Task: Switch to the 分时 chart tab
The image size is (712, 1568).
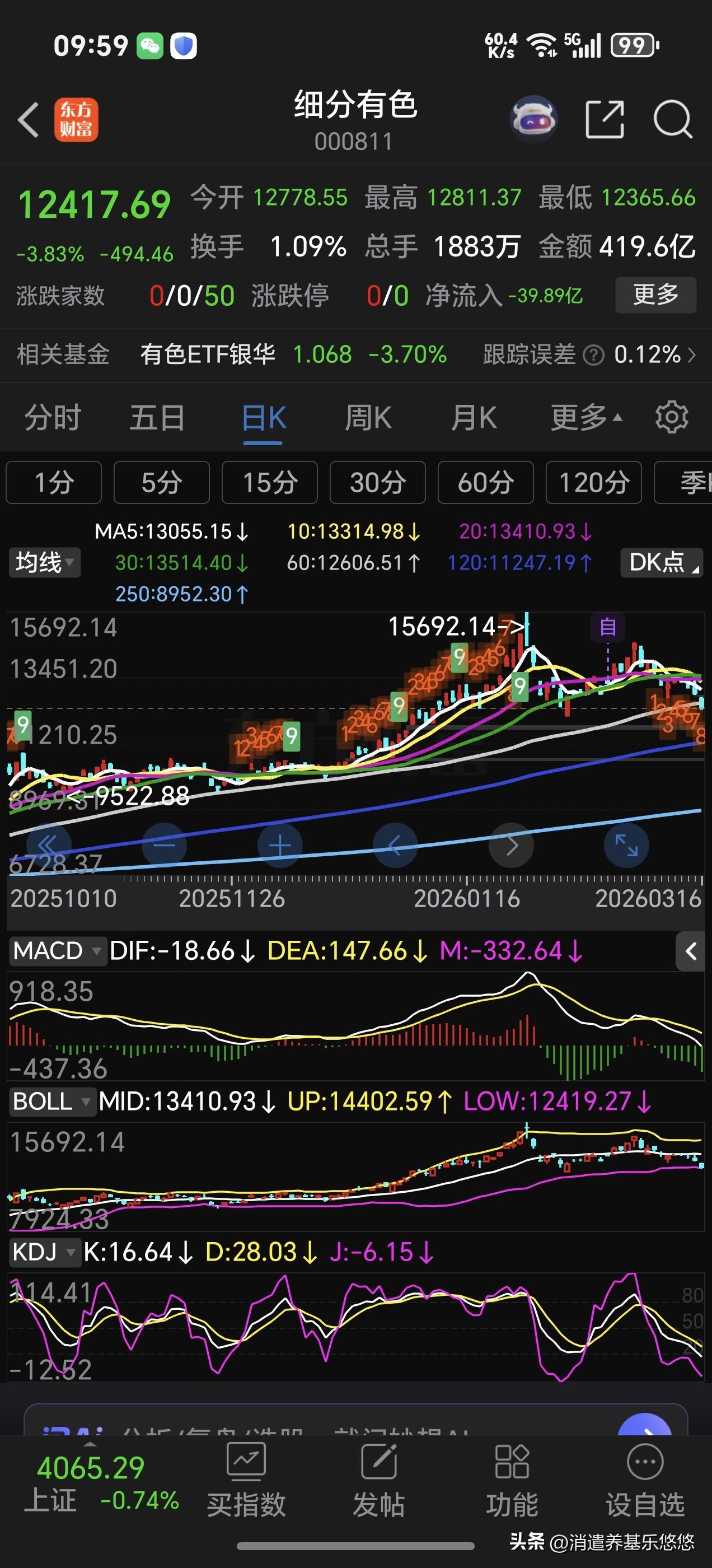Action: tap(52, 418)
